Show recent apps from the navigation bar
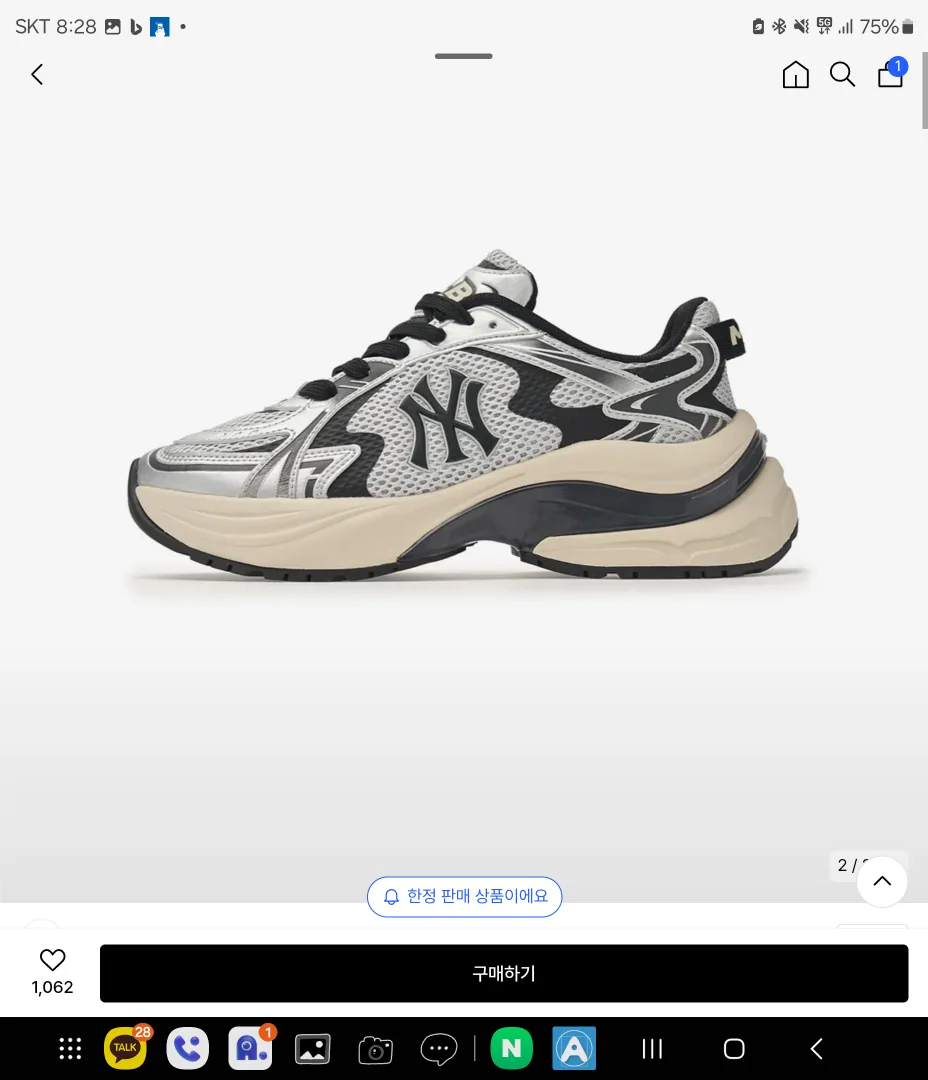 click(x=652, y=1048)
